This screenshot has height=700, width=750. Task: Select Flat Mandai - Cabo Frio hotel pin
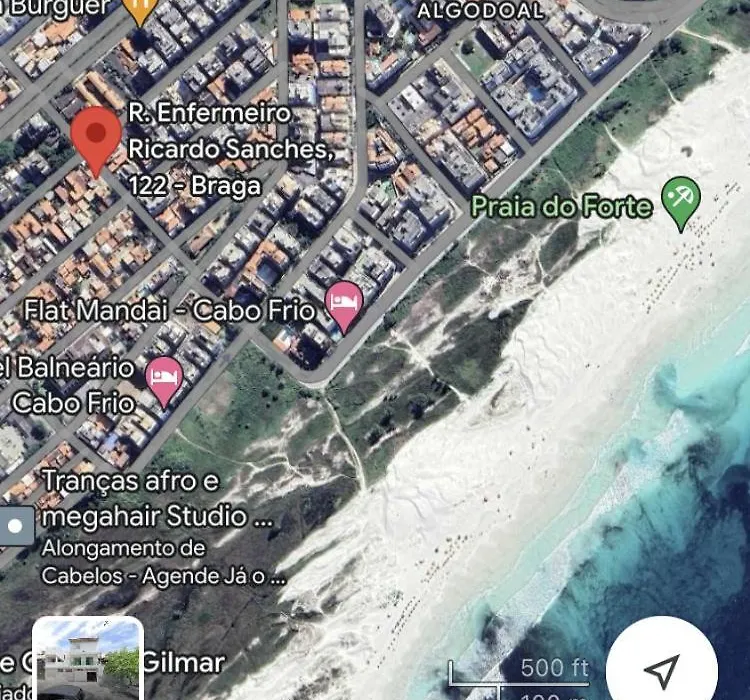click(x=345, y=304)
